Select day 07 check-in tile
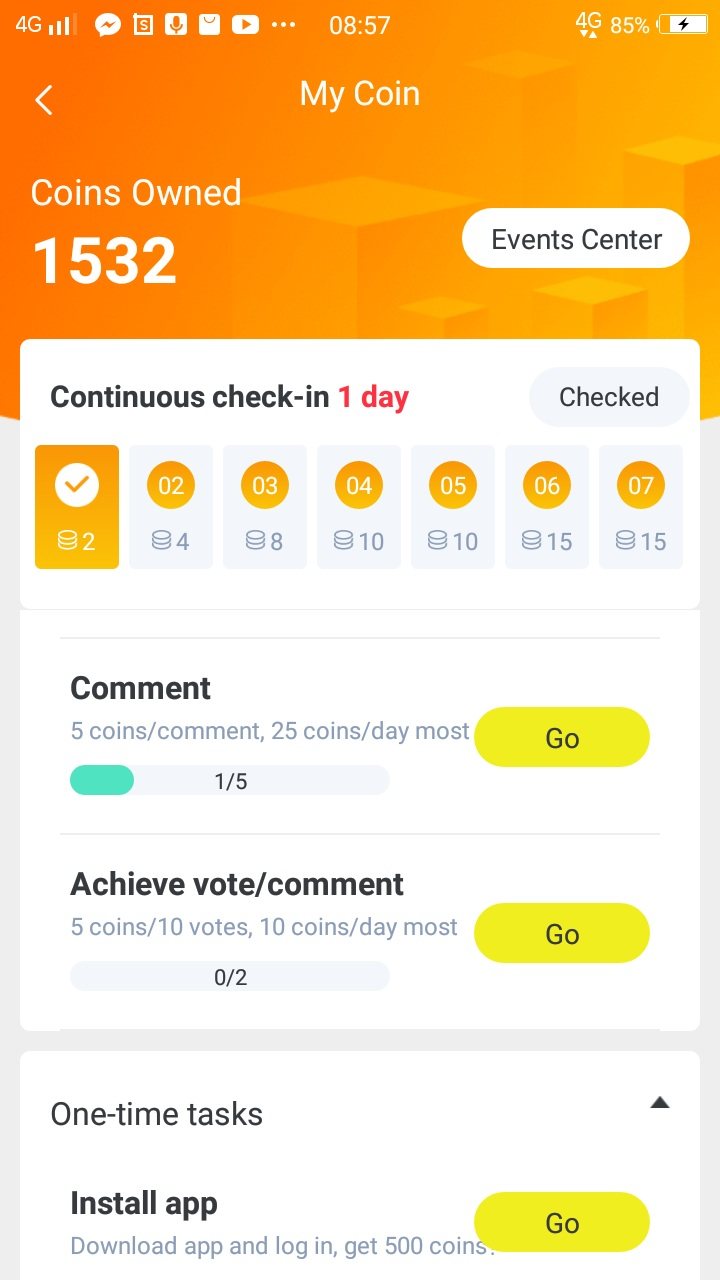The width and height of the screenshot is (720, 1280). click(641, 507)
